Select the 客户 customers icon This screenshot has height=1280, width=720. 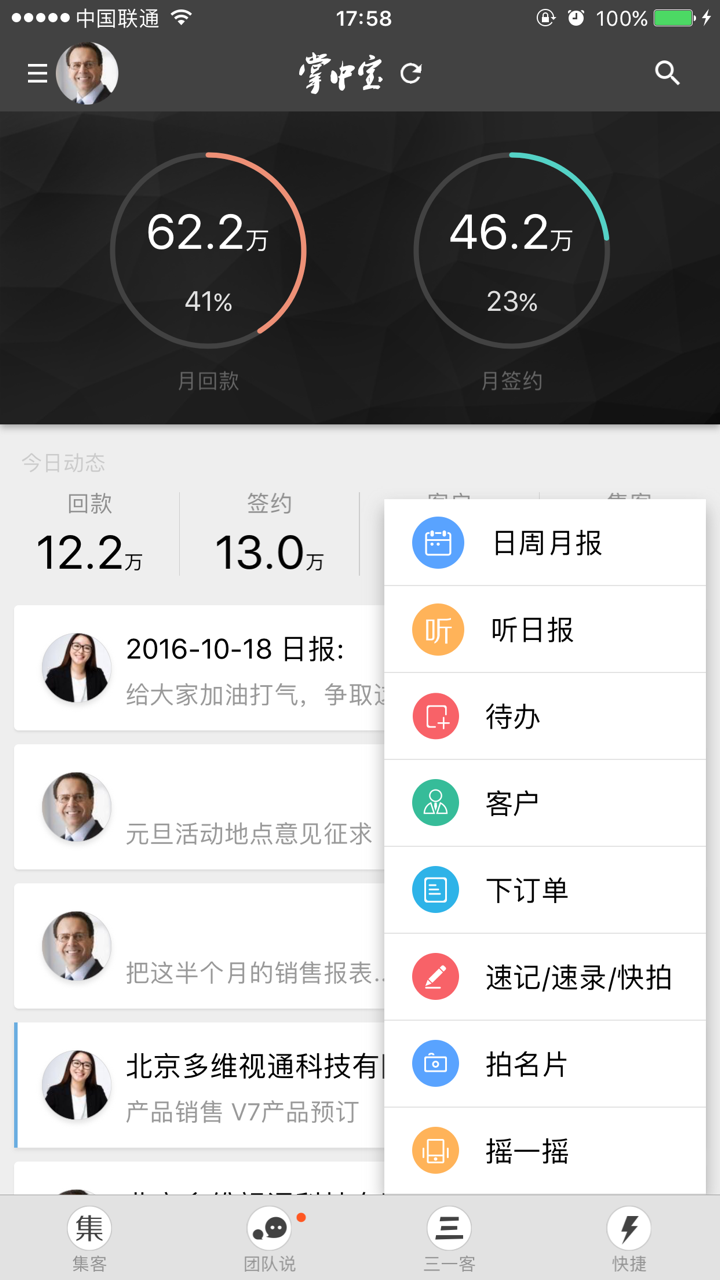437,803
